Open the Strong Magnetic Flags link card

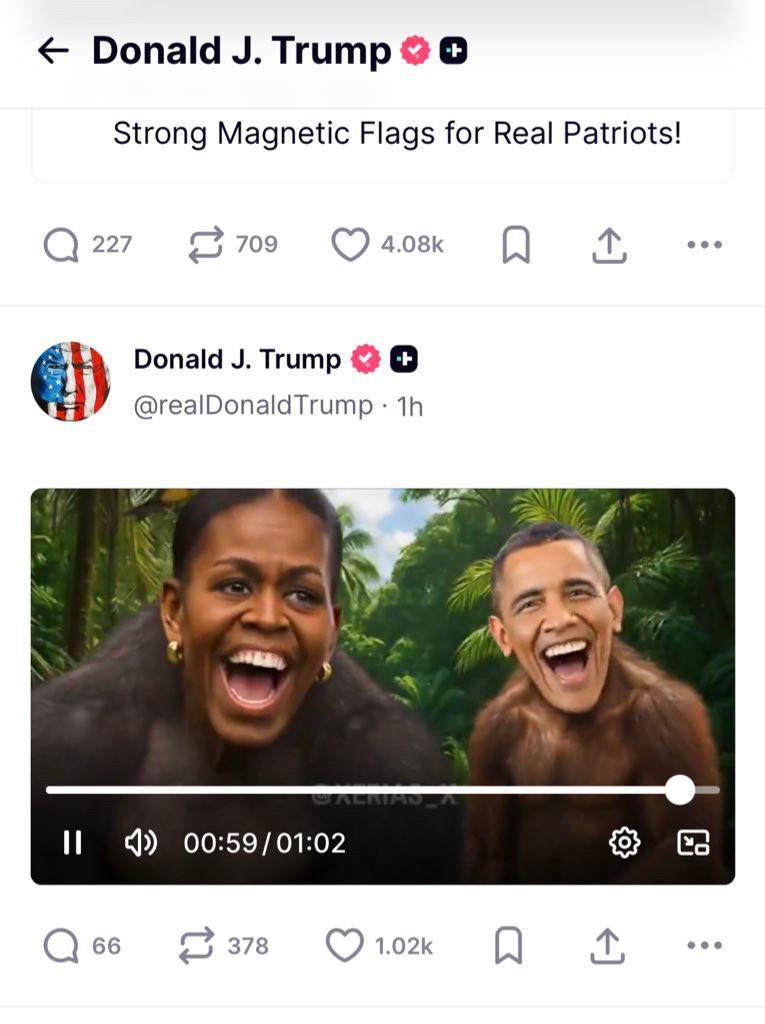click(396, 134)
